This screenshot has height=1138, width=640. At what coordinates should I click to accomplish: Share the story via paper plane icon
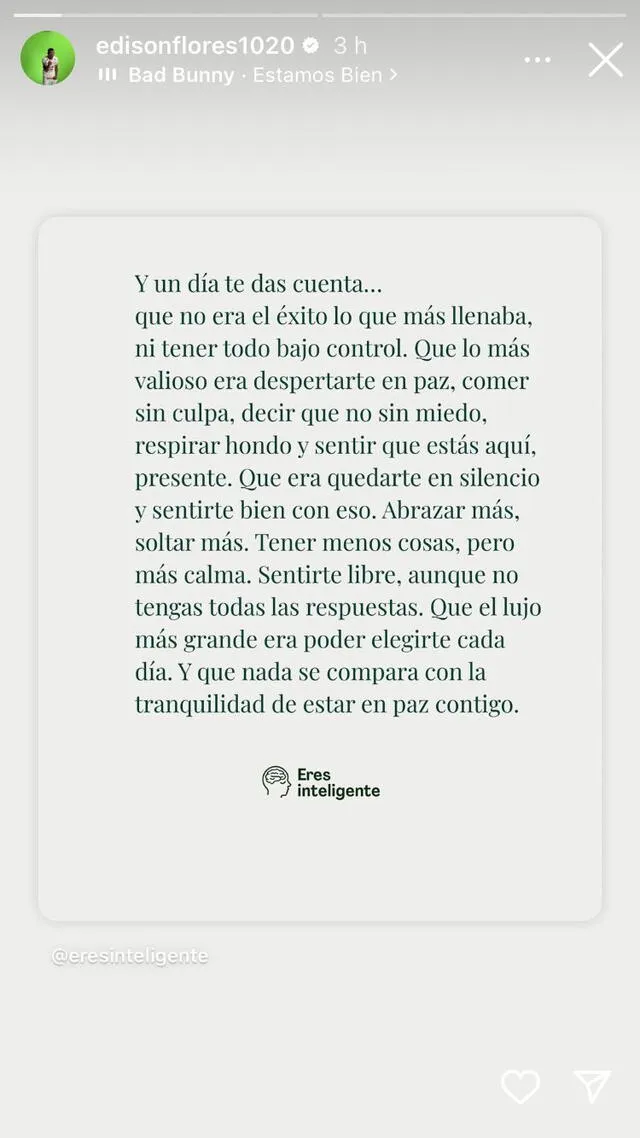click(x=592, y=1086)
